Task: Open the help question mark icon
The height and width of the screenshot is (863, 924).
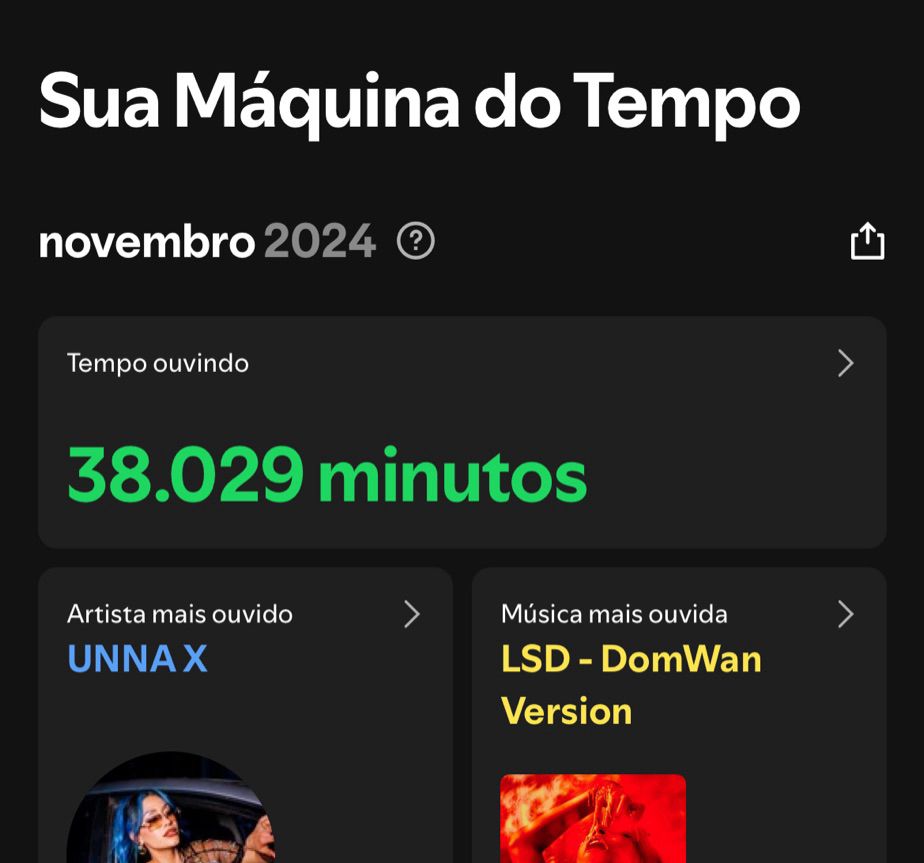Action: pyautogui.click(x=416, y=242)
